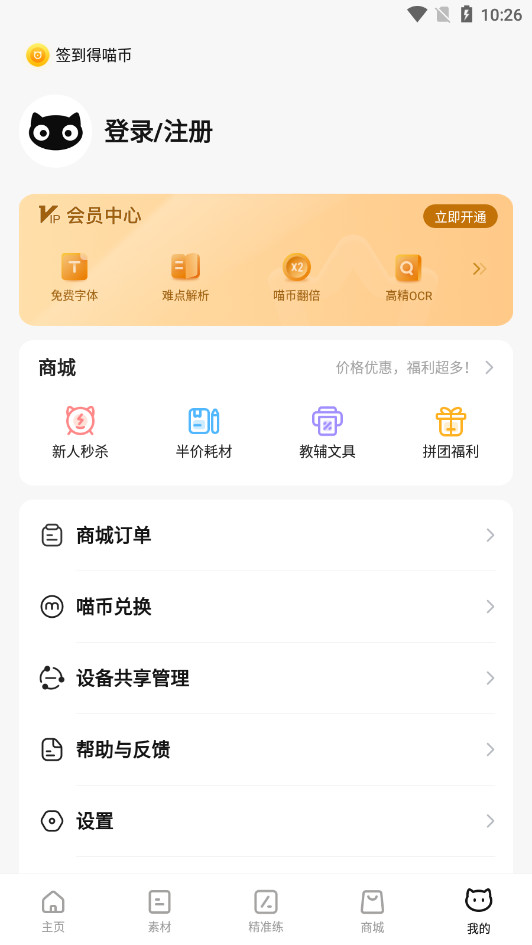Switch to the 精准练 tab

(266, 911)
